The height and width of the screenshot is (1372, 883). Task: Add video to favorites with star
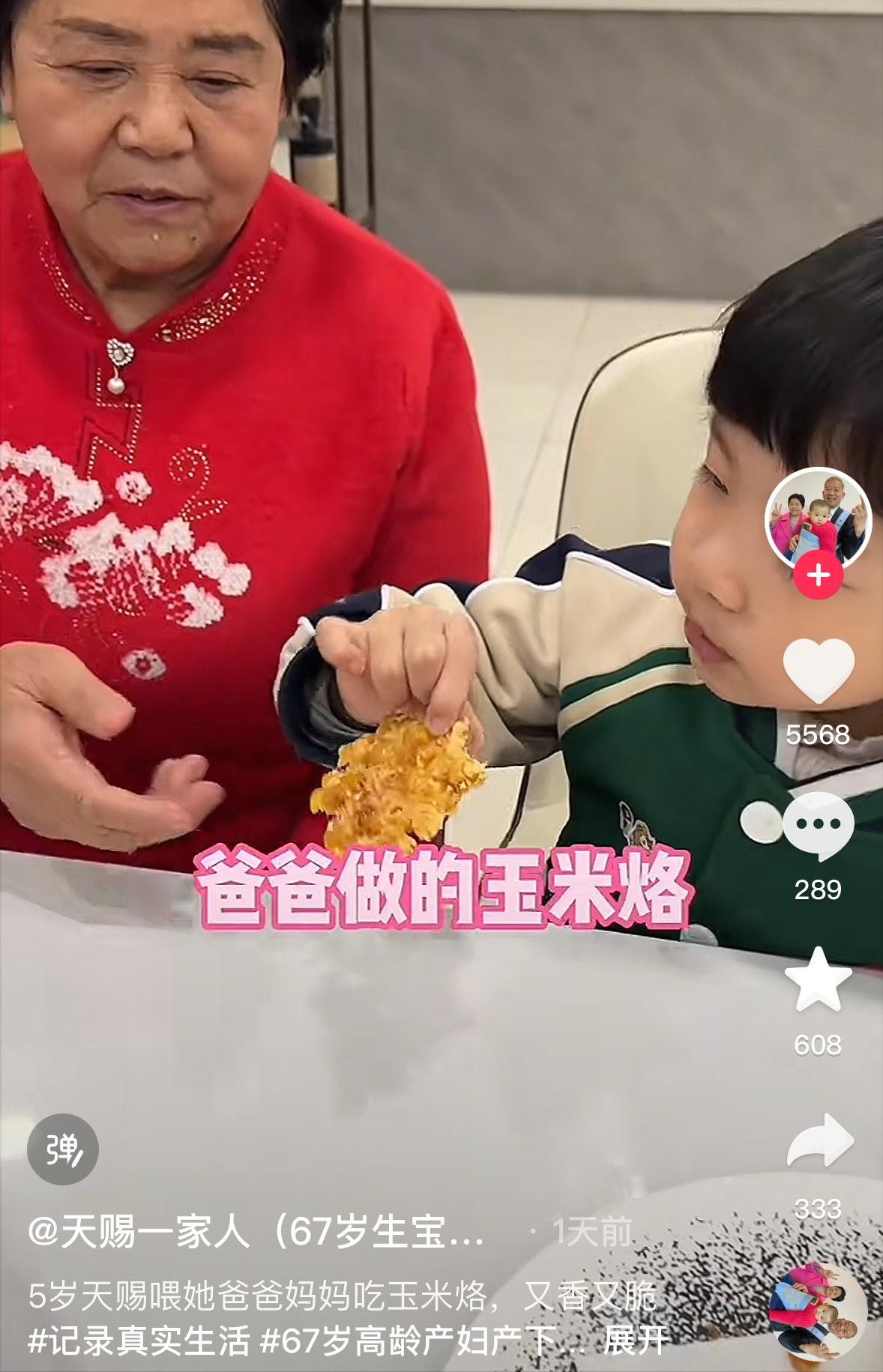click(818, 980)
